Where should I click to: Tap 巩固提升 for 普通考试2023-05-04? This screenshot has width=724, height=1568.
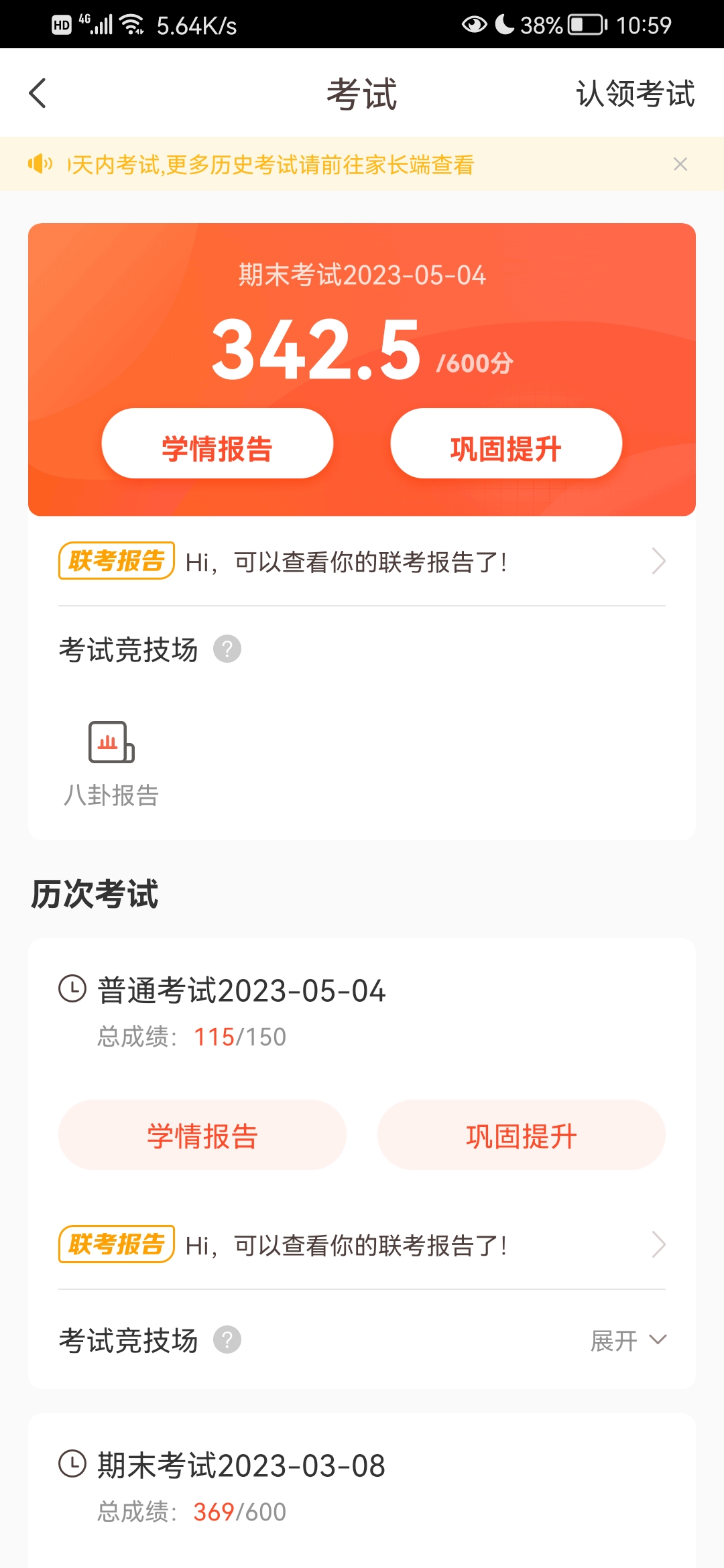[x=521, y=1135]
